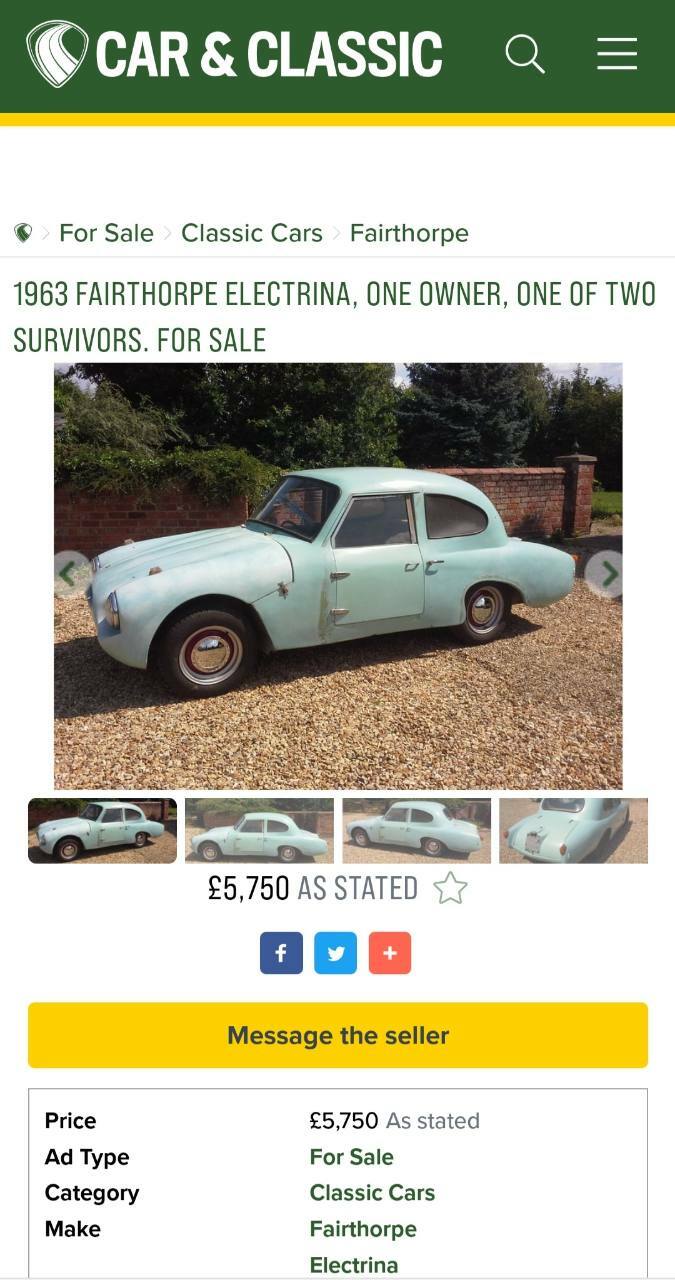Message the seller
The image size is (675, 1280).
338,1035
